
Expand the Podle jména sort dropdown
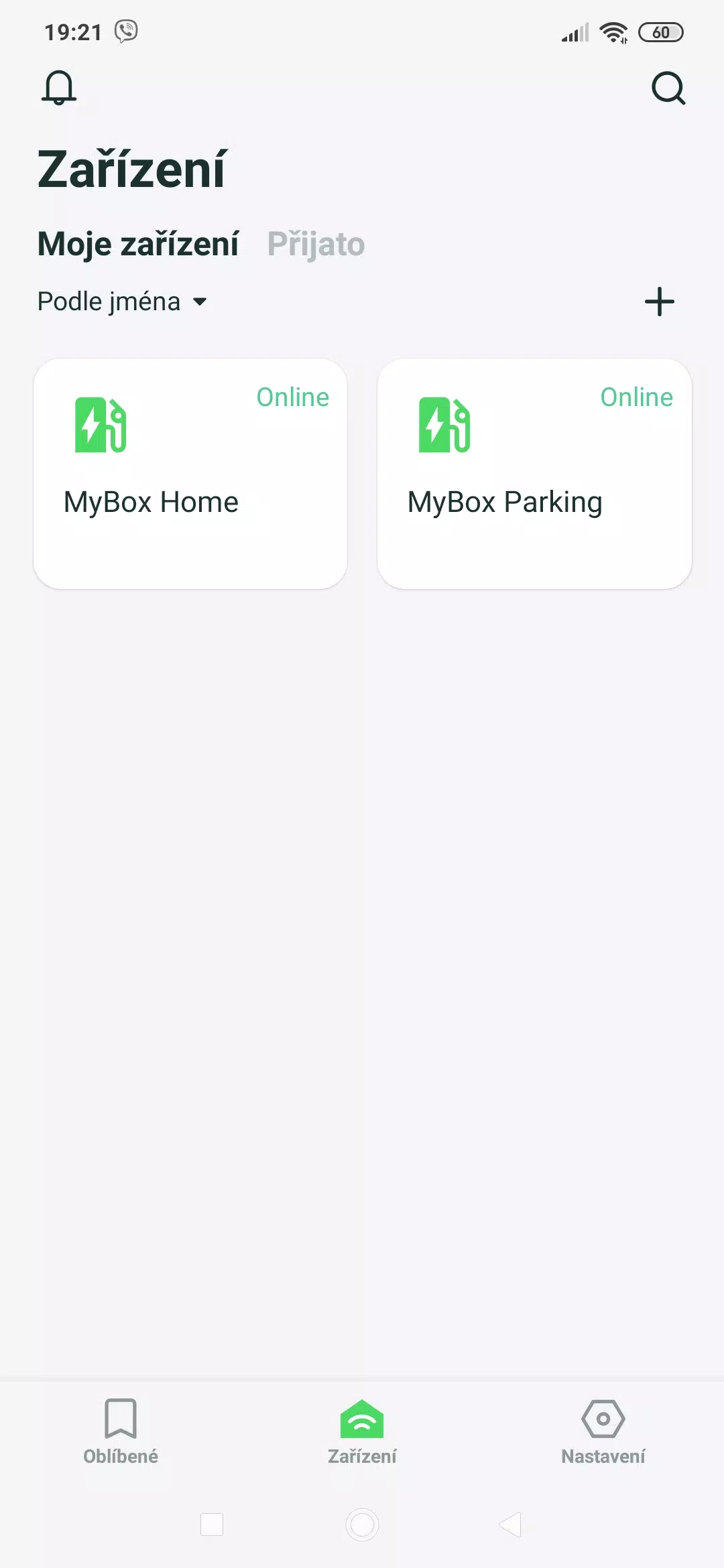click(122, 302)
